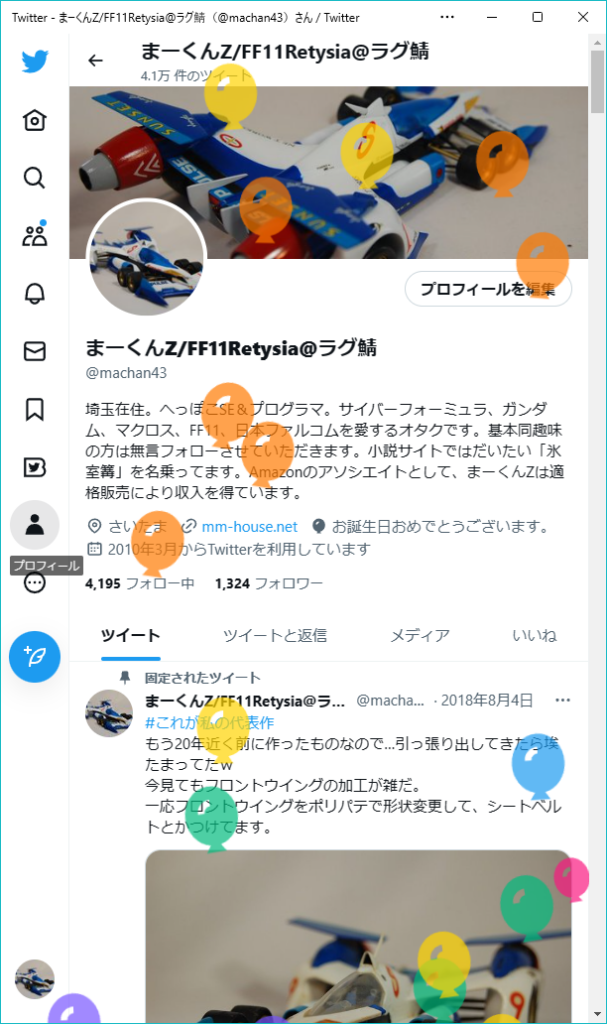The width and height of the screenshot is (607, 1024).
Task: Compose a new tweet
Action: click(x=34, y=657)
